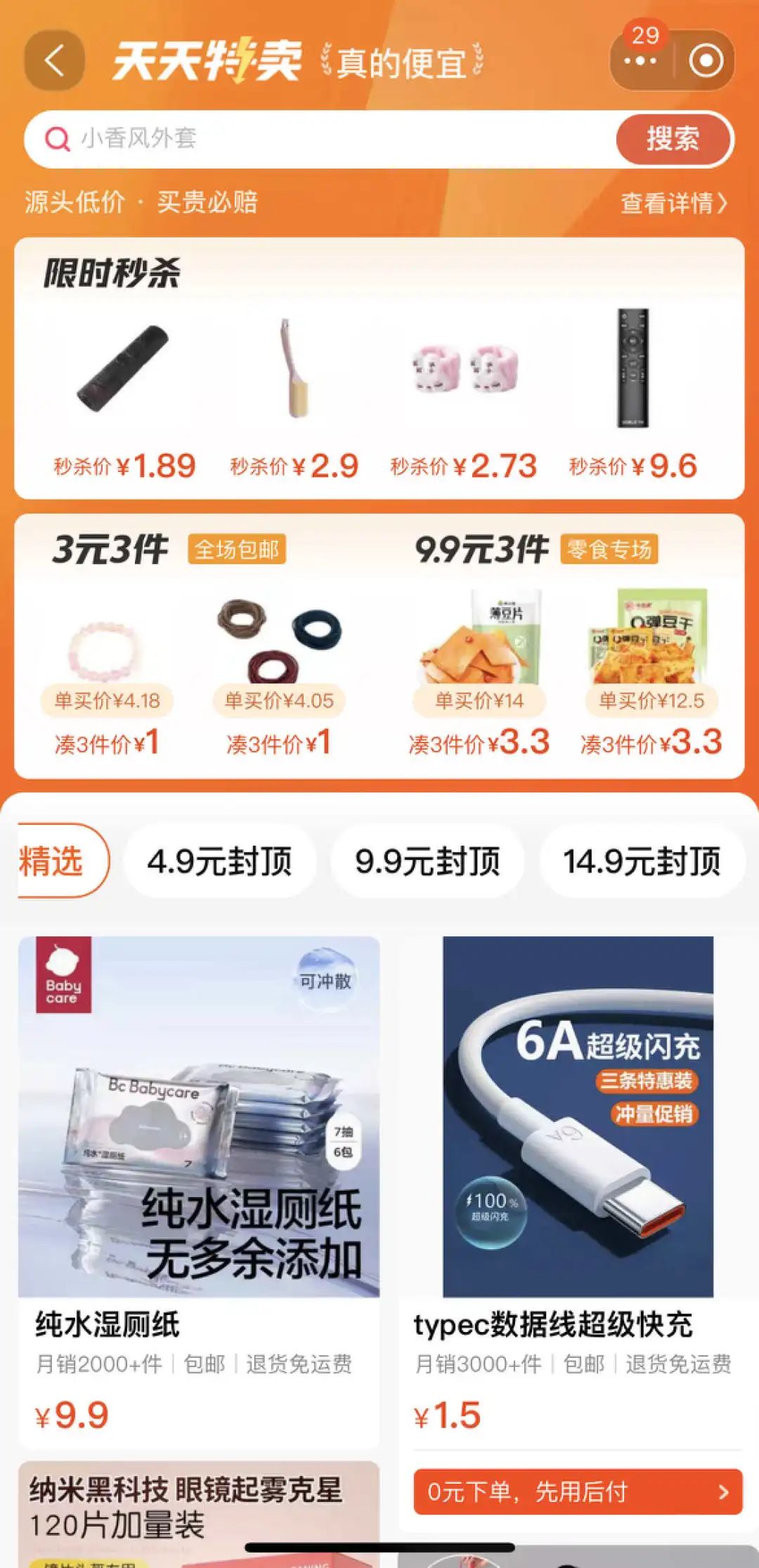Tap the back arrow at top left
759x1568 pixels.
click(x=55, y=62)
